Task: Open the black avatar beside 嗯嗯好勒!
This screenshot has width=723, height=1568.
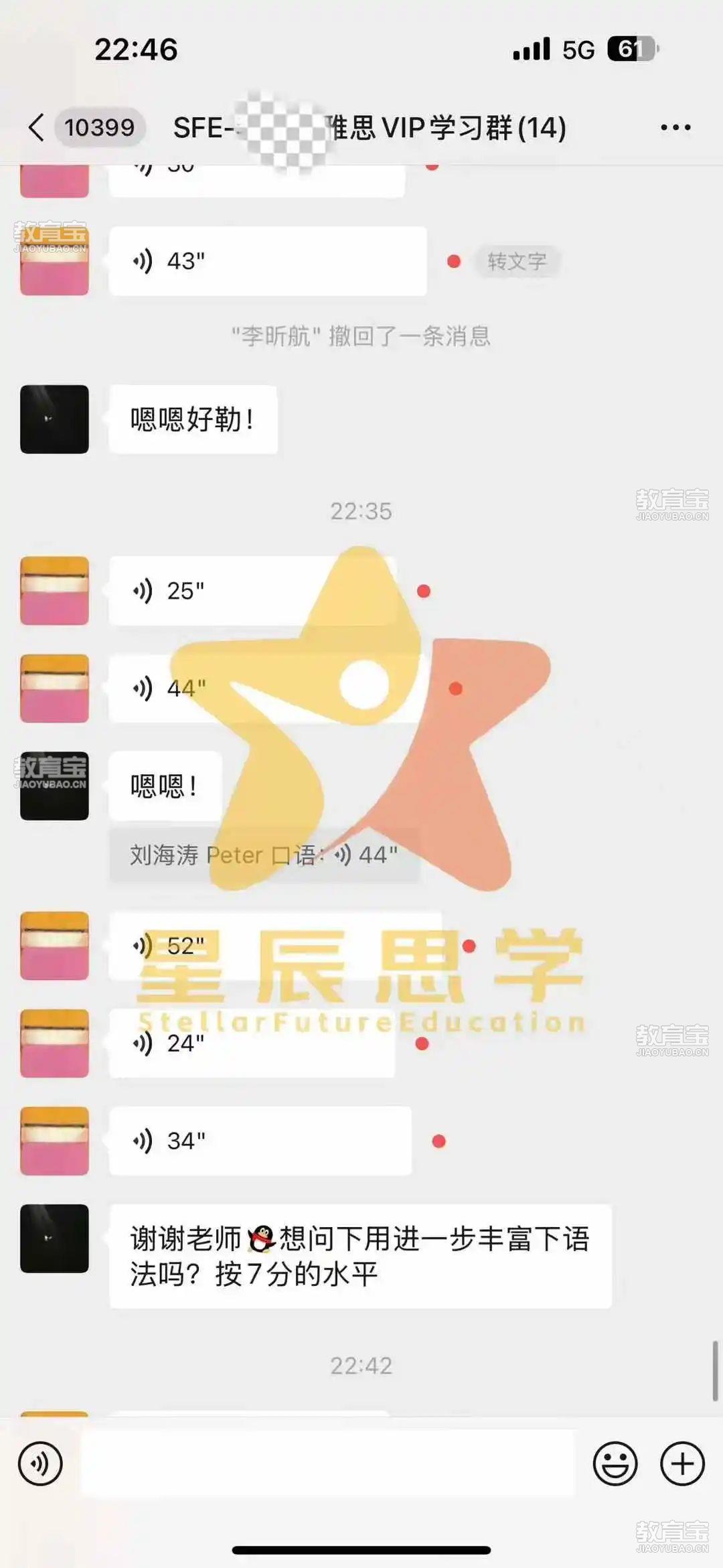Action: [x=54, y=419]
